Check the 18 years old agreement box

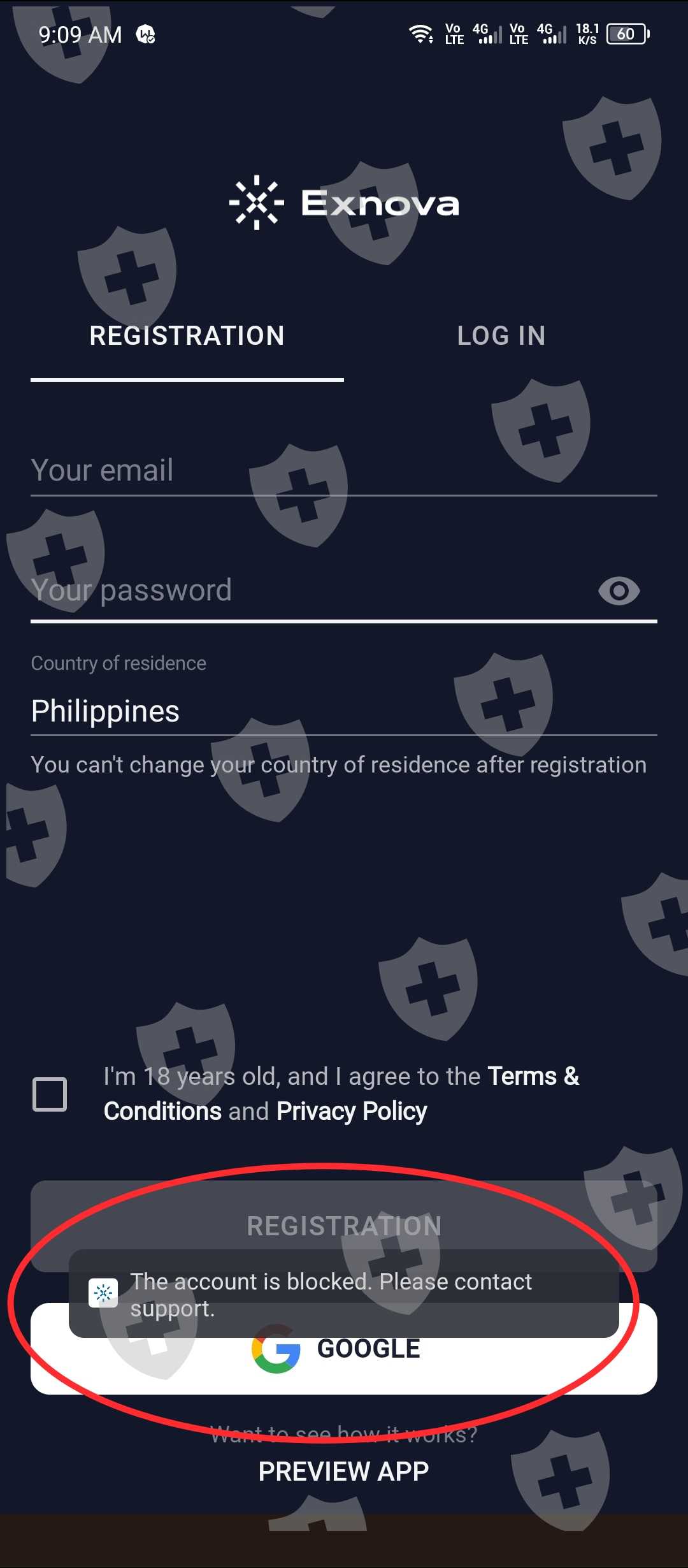coord(50,1094)
